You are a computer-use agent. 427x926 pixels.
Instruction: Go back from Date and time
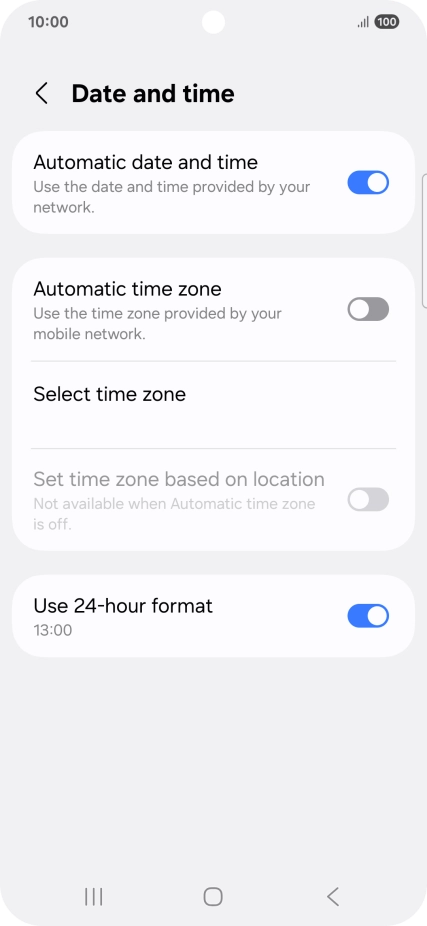pyautogui.click(x=41, y=94)
